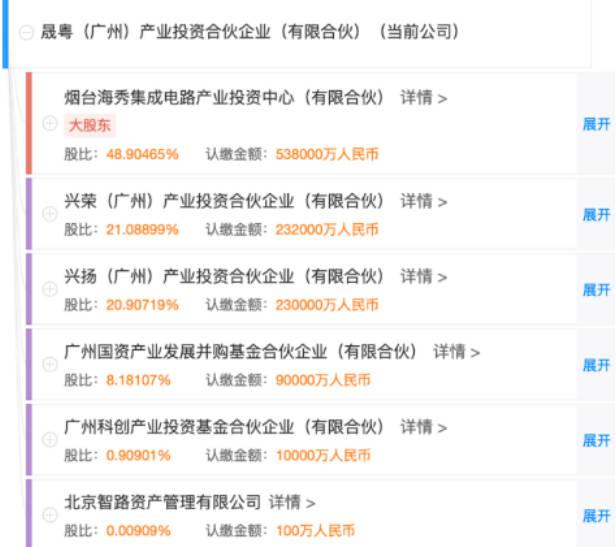Open 详情 for 烟台海秀集成电路产业投资中心
This screenshot has height=547, width=616.
(x=423, y=98)
